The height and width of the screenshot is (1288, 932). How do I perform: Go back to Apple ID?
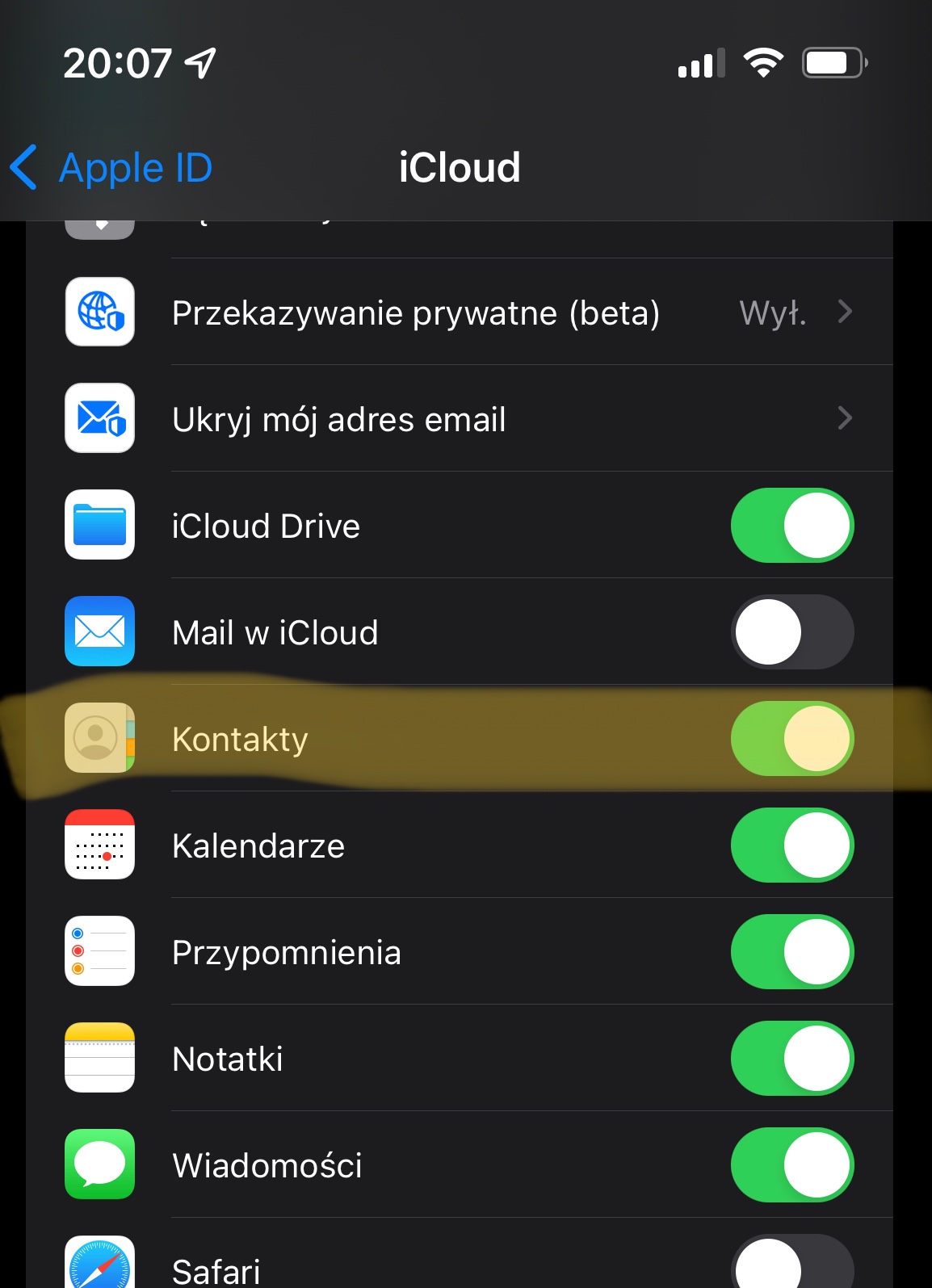point(111,168)
